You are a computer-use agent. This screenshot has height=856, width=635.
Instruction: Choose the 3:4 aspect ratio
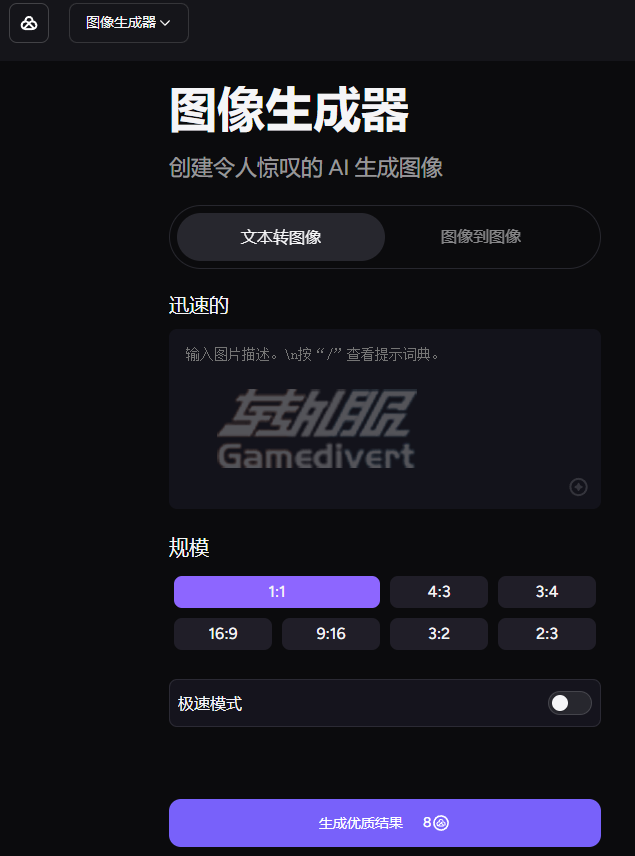pyautogui.click(x=547, y=592)
